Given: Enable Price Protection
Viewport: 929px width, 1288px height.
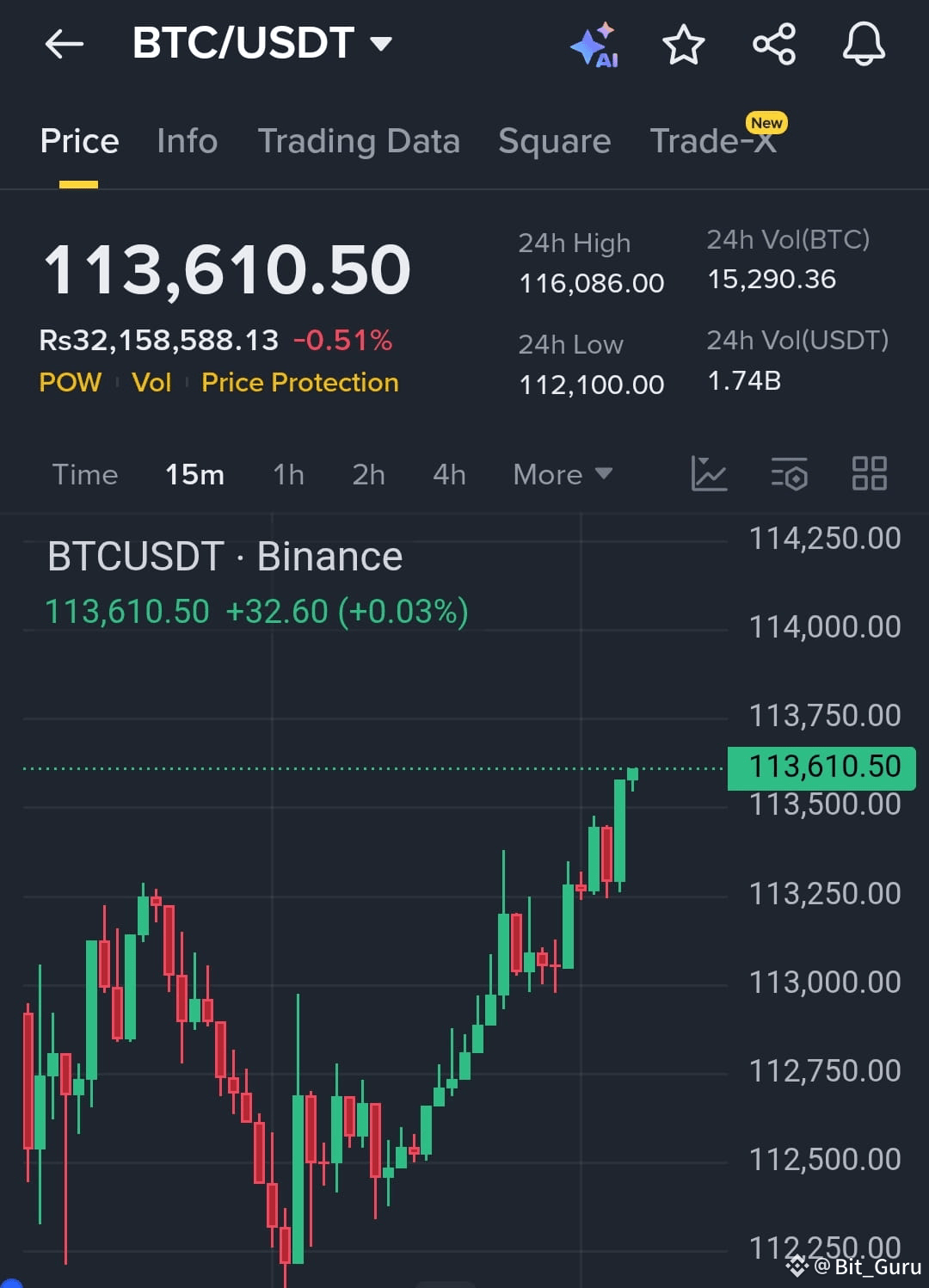Looking at the screenshot, I should tap(299, 383).
